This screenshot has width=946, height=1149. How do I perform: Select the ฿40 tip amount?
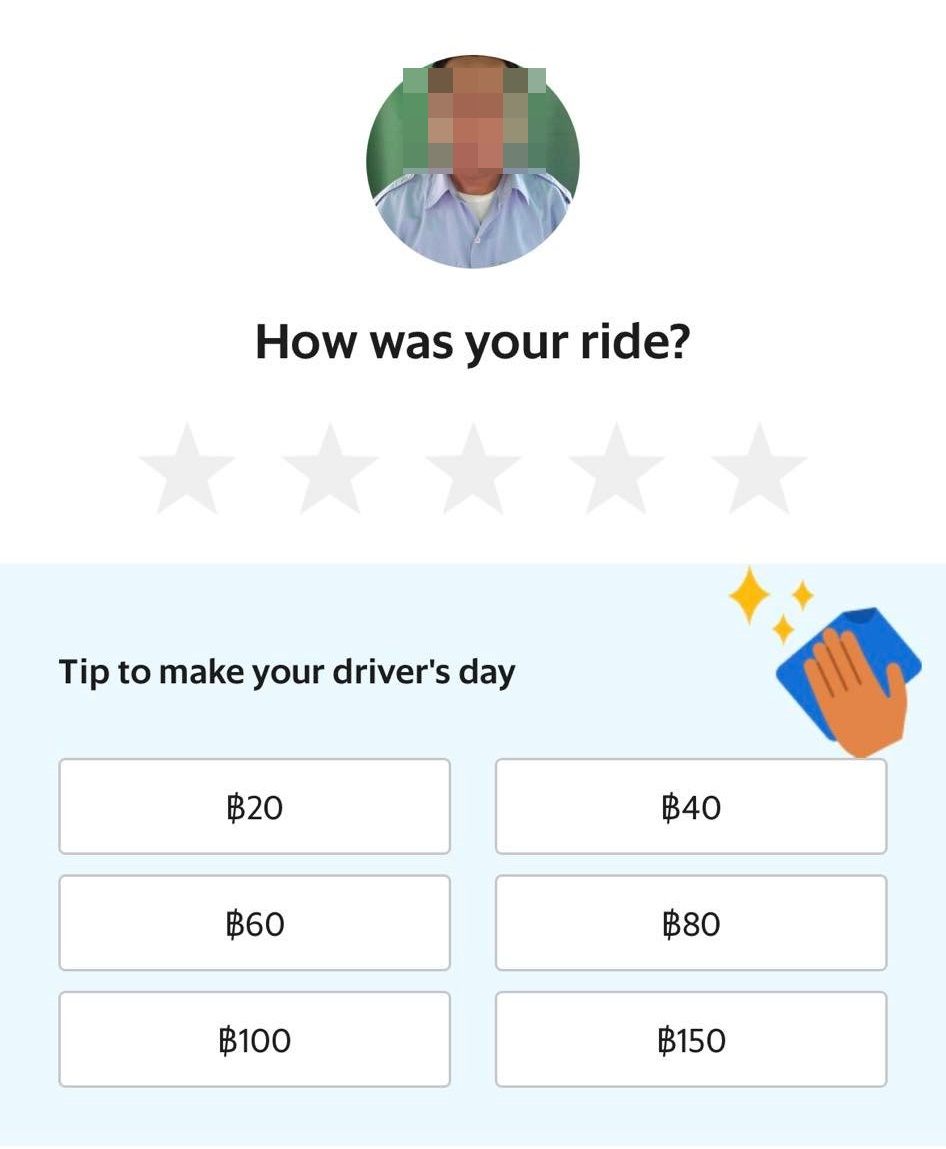coord(691,806)
